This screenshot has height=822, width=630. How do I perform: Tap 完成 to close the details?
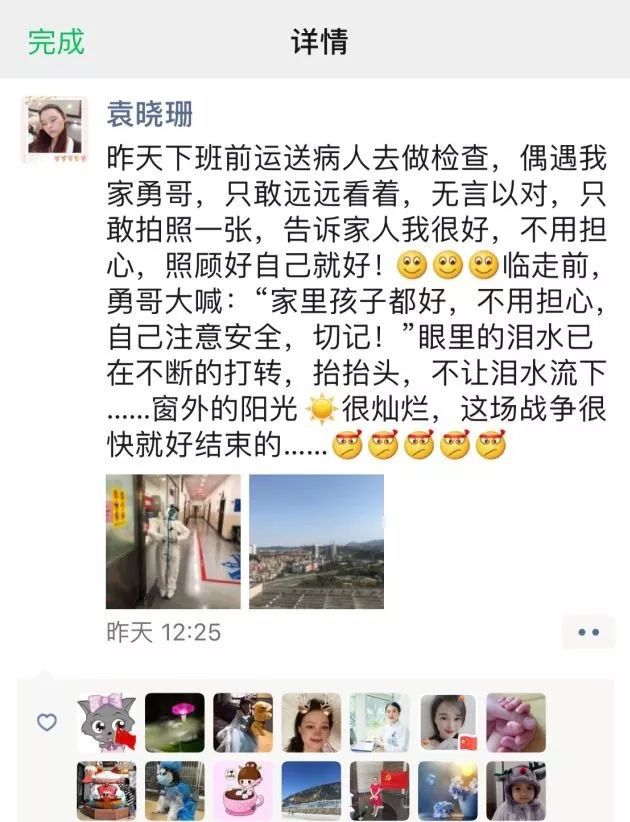pos(55,41)
